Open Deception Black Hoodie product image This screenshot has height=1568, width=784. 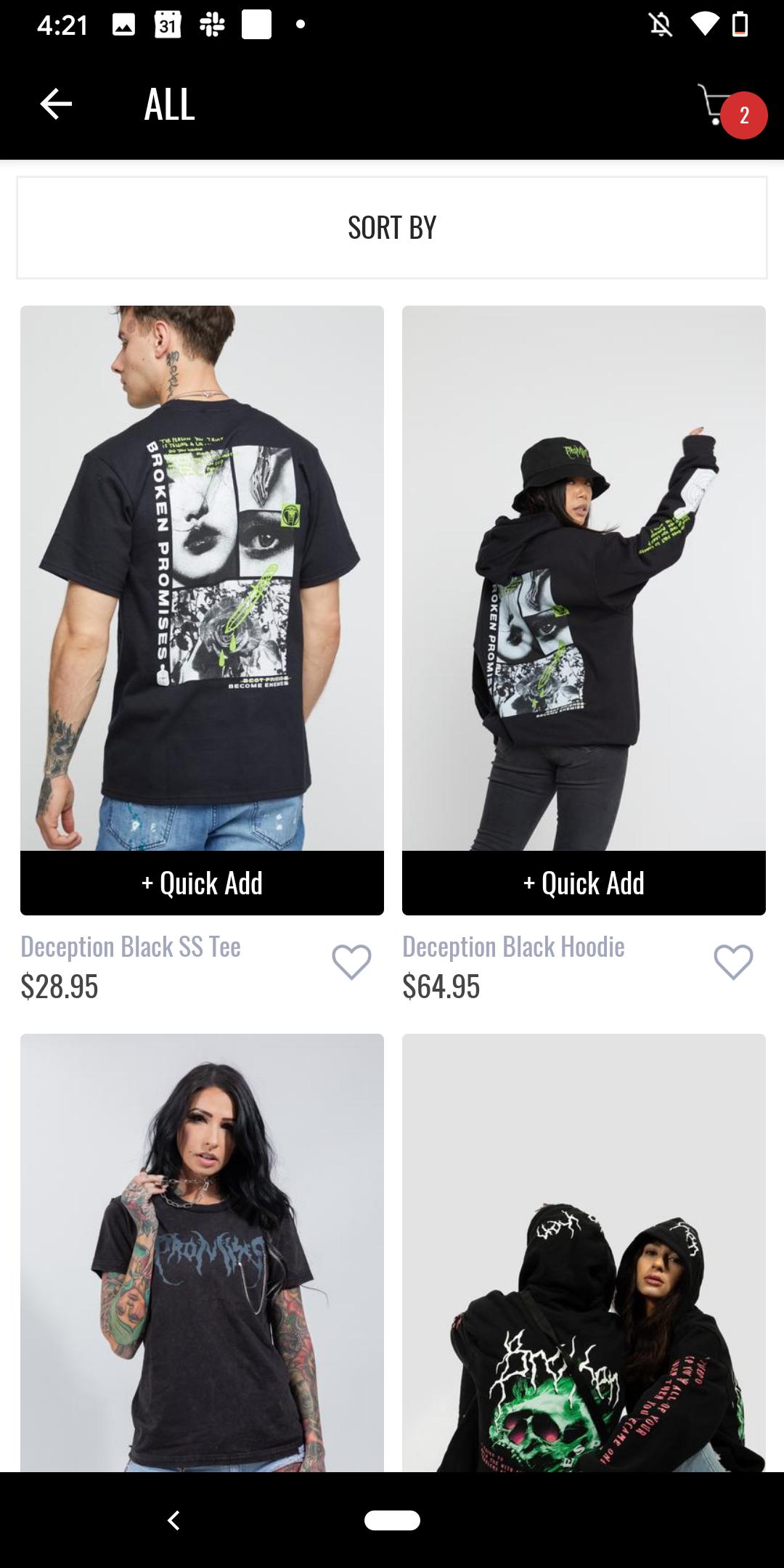pyautogui.click(x=584, y=578)
